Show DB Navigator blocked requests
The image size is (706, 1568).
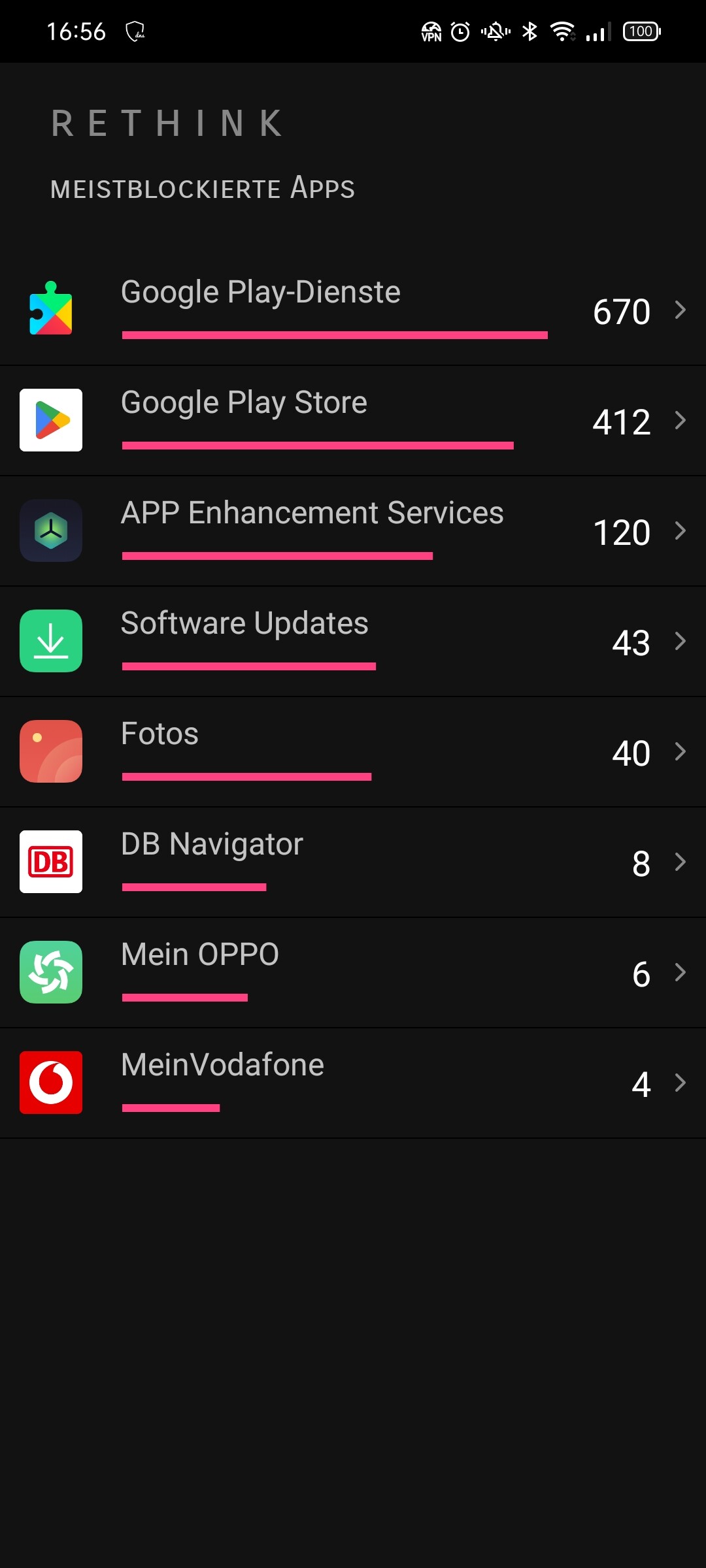point(353,862)
